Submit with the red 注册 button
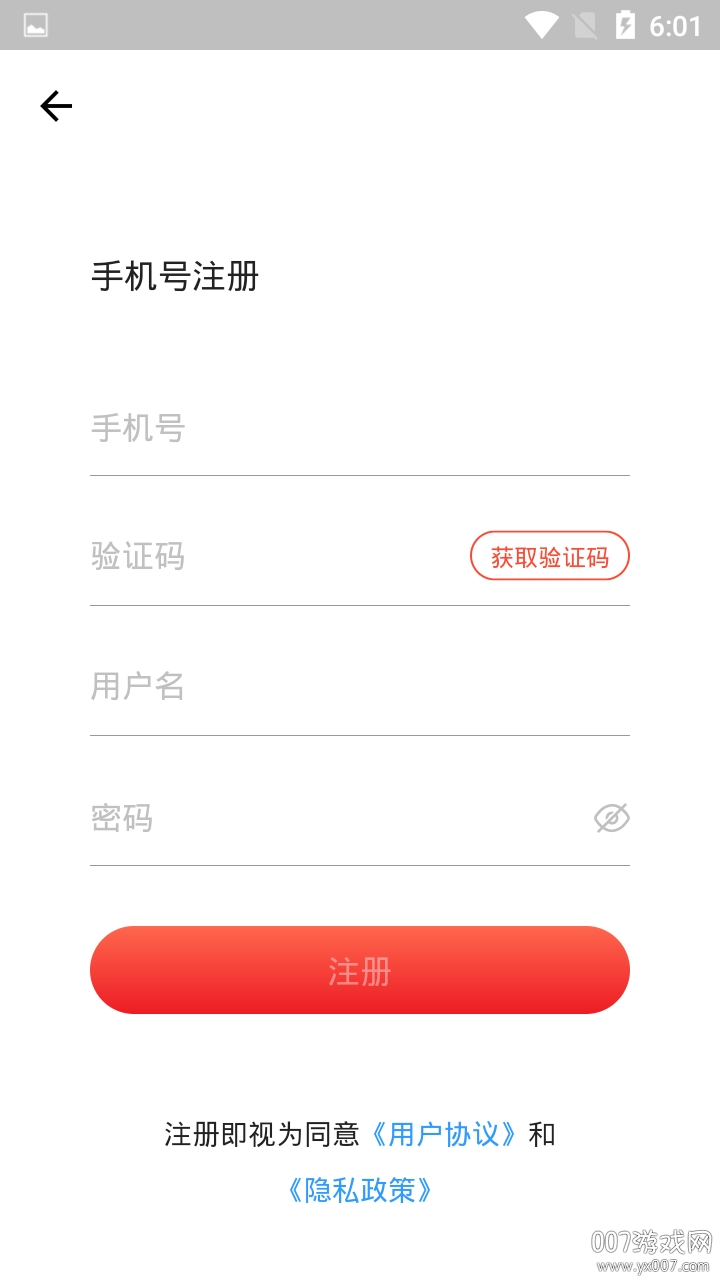The image size is (720, 1280). click(359, 970)
